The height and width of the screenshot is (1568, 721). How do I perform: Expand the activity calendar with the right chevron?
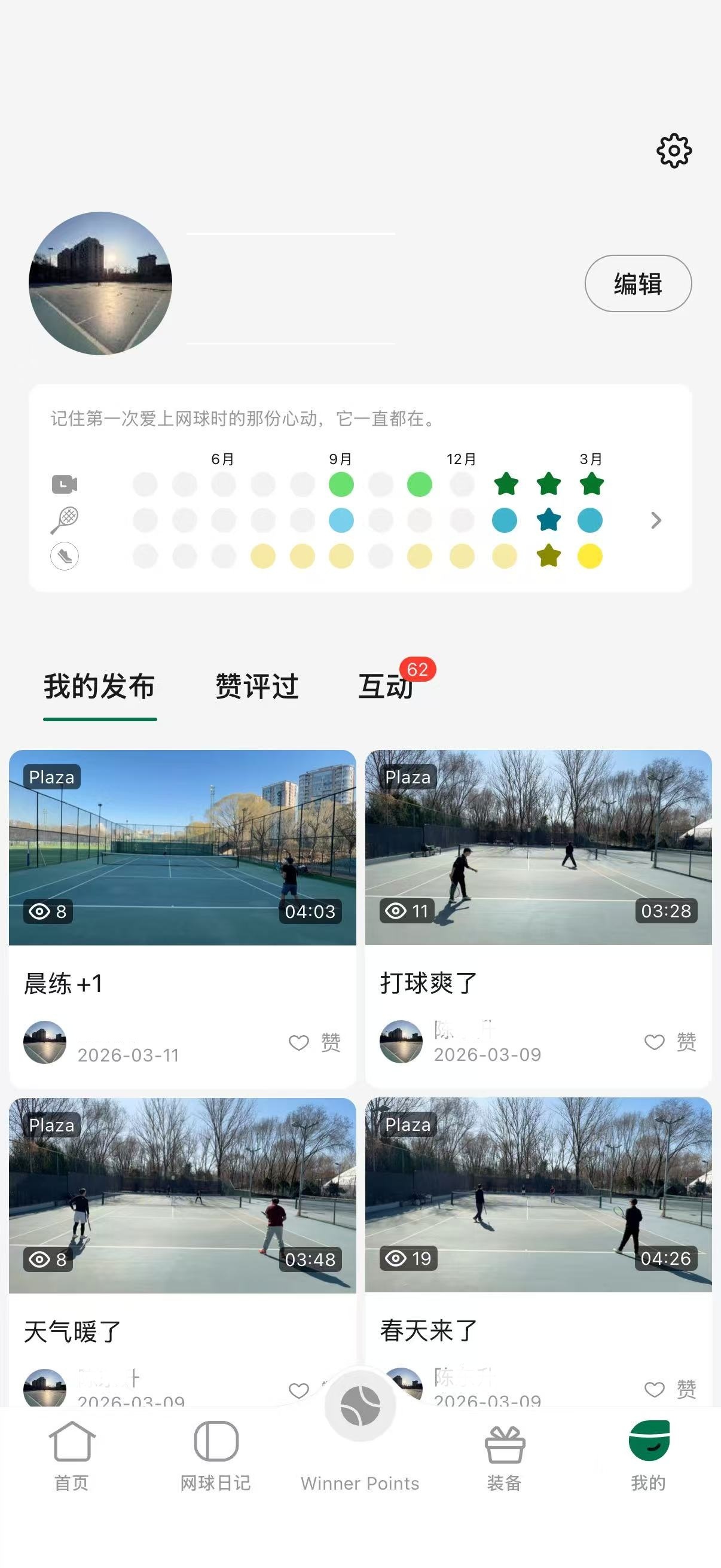coord(656,521)
